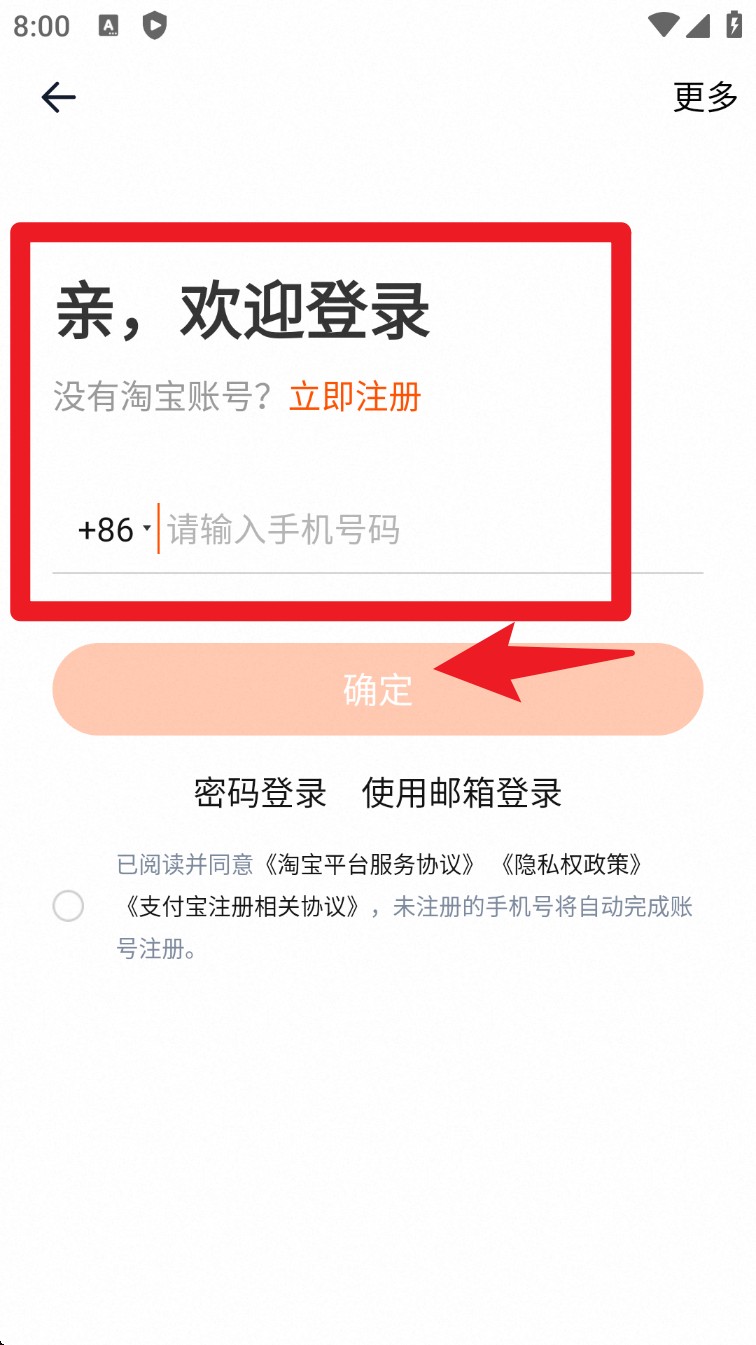Open 《隐私权政策》
This screenshot has width=756, height=1345.
[570, 864]
